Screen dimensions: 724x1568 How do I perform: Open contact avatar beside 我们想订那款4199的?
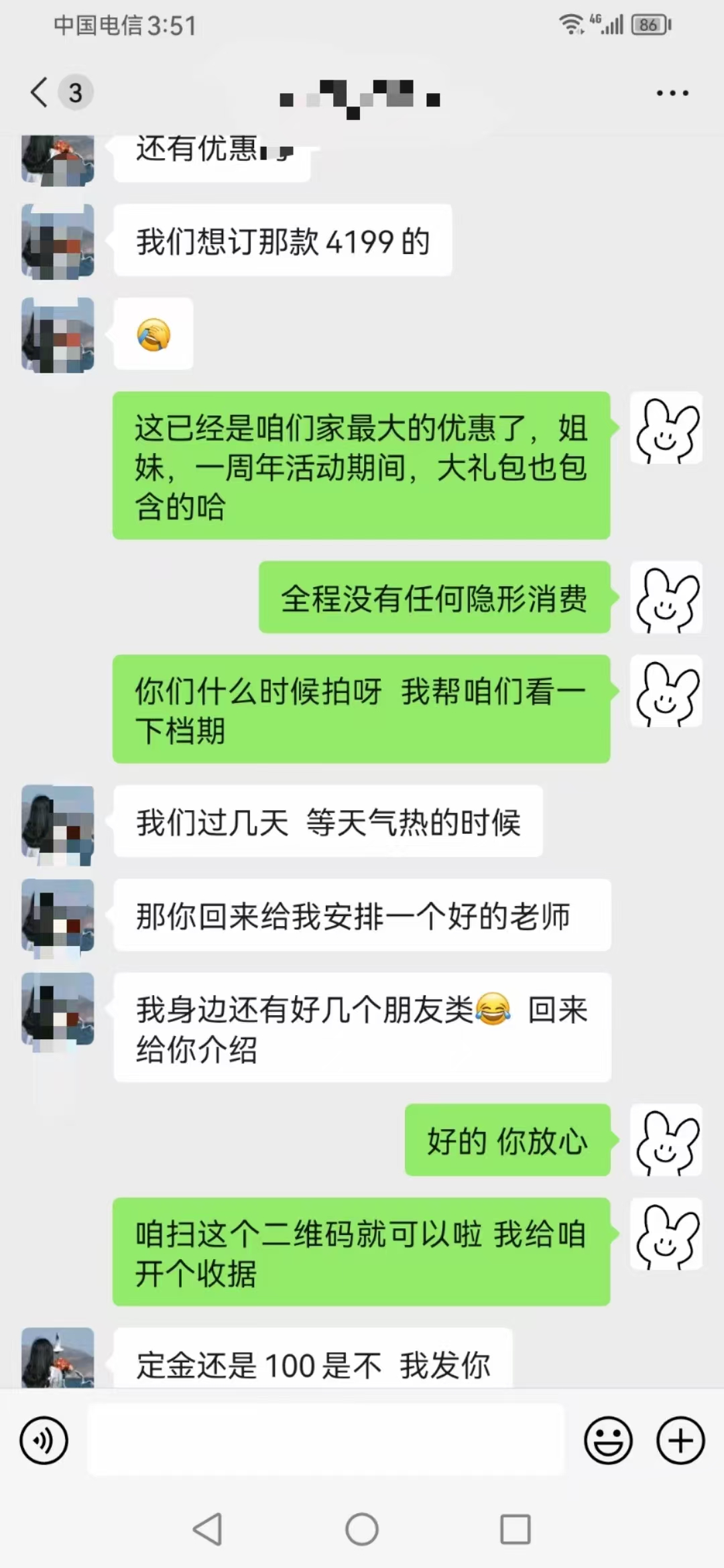click(58, 241)
